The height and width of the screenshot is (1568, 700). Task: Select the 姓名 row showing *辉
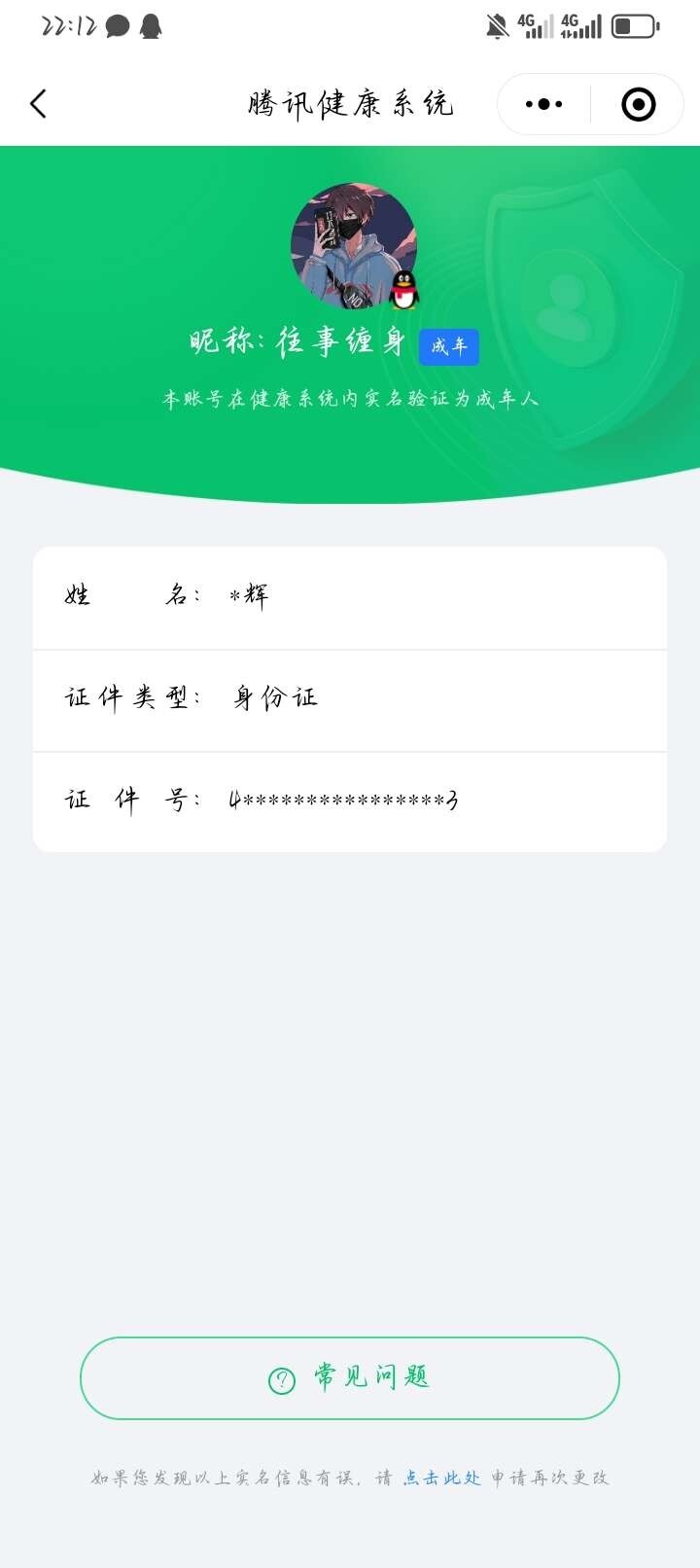[x=350, y=596]
